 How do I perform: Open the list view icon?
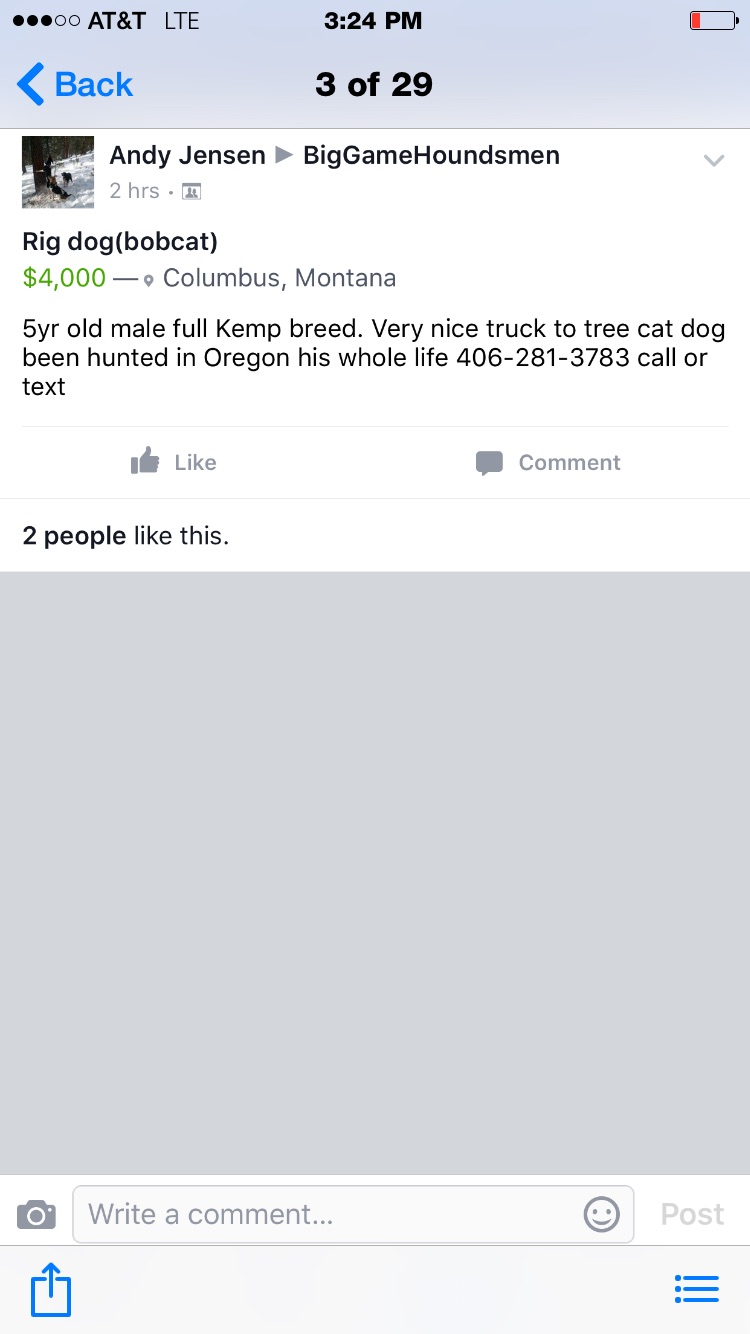coord(697,1289)
